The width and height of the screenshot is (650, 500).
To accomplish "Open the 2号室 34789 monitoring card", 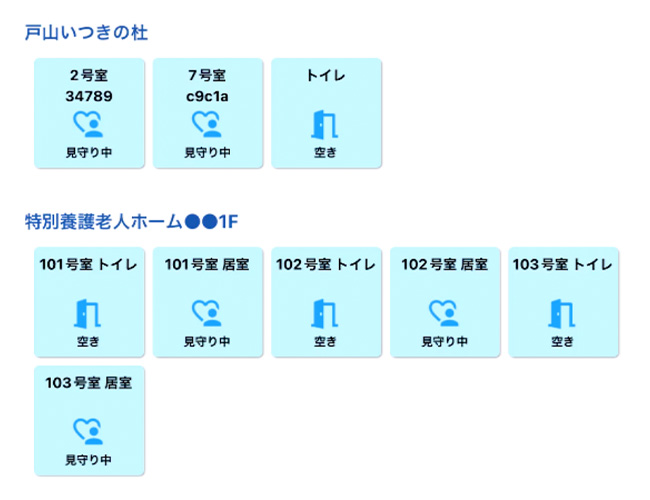I will coord(89,114).
